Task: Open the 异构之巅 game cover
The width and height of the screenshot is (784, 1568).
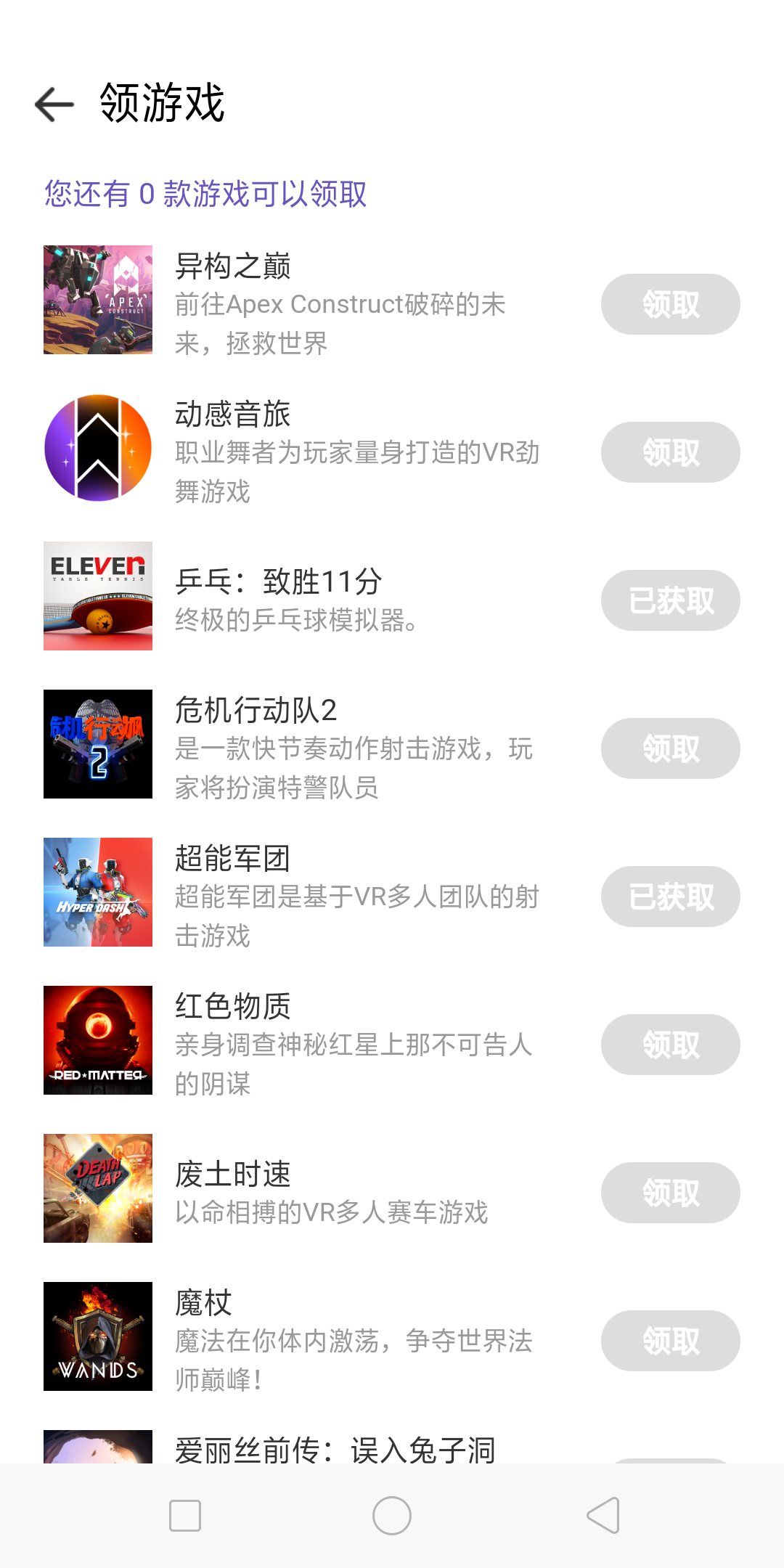Action: click(x=98, y=300)
